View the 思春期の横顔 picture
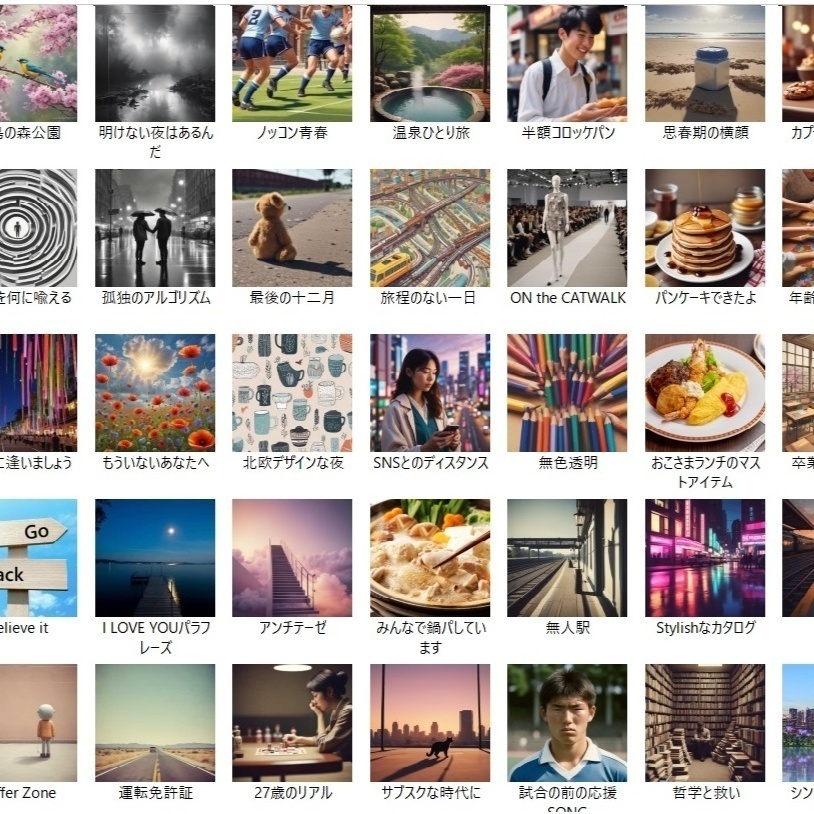Image resolution: width=814 pixels, height=814 pixels. (x=704, y=63)
